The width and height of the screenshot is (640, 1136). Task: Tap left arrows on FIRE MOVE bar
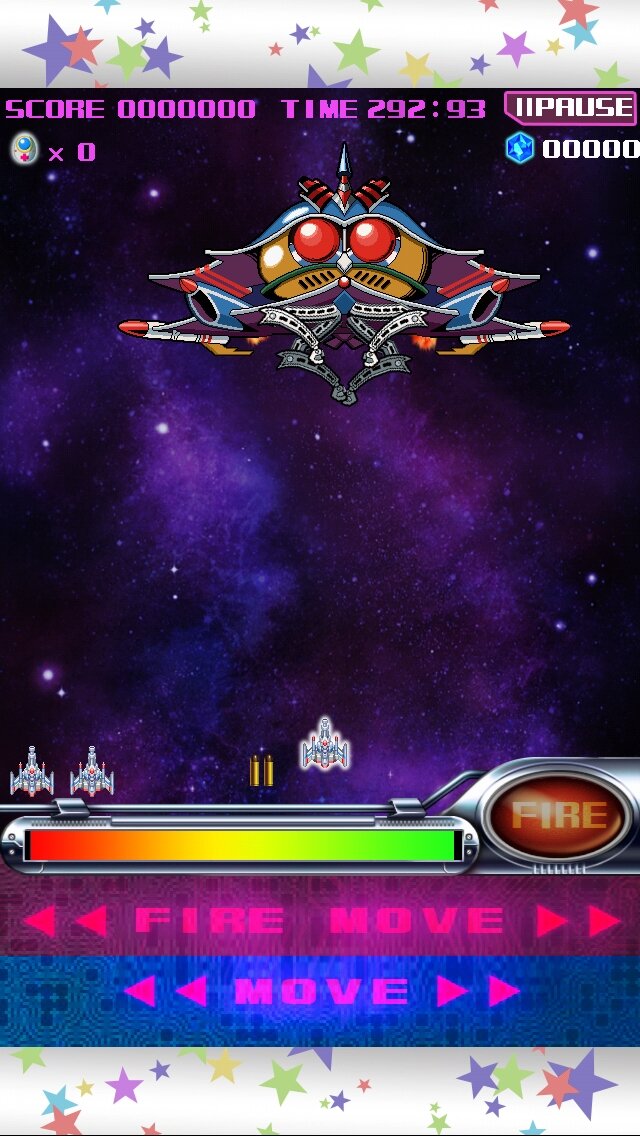(66, 920)
